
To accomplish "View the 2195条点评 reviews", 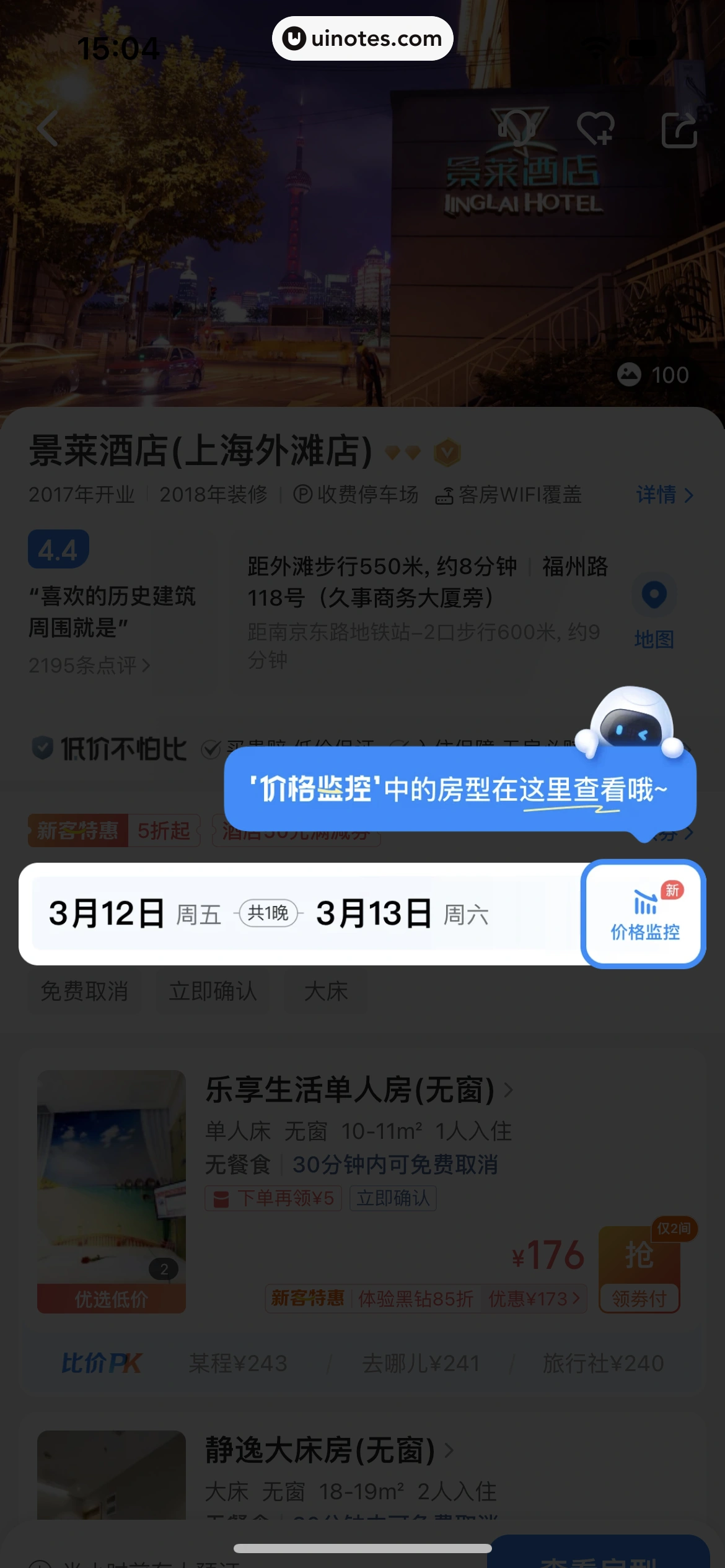I will click(89, 666).
